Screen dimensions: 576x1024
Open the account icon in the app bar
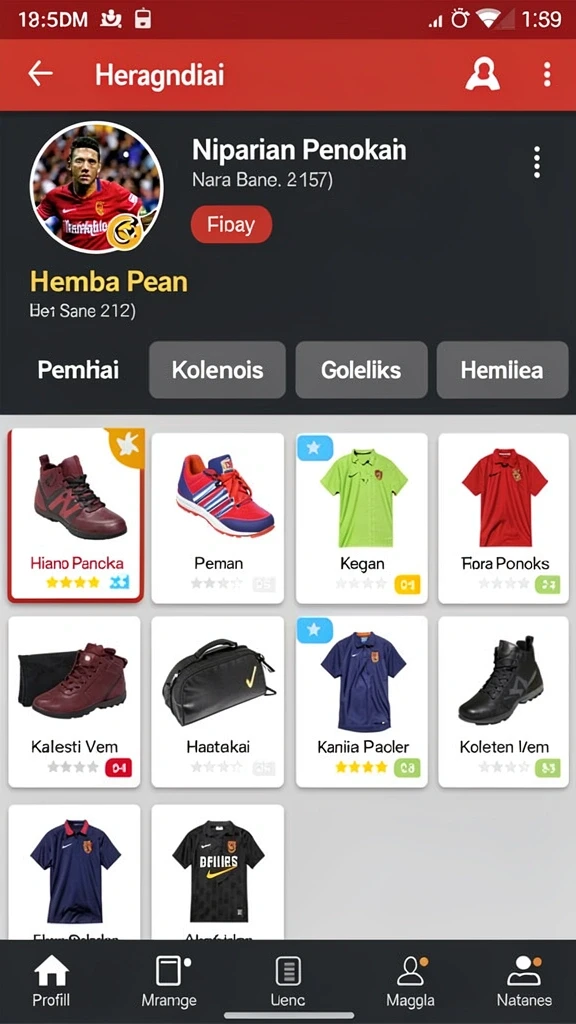pyautogui.click(x=482, y=74)
